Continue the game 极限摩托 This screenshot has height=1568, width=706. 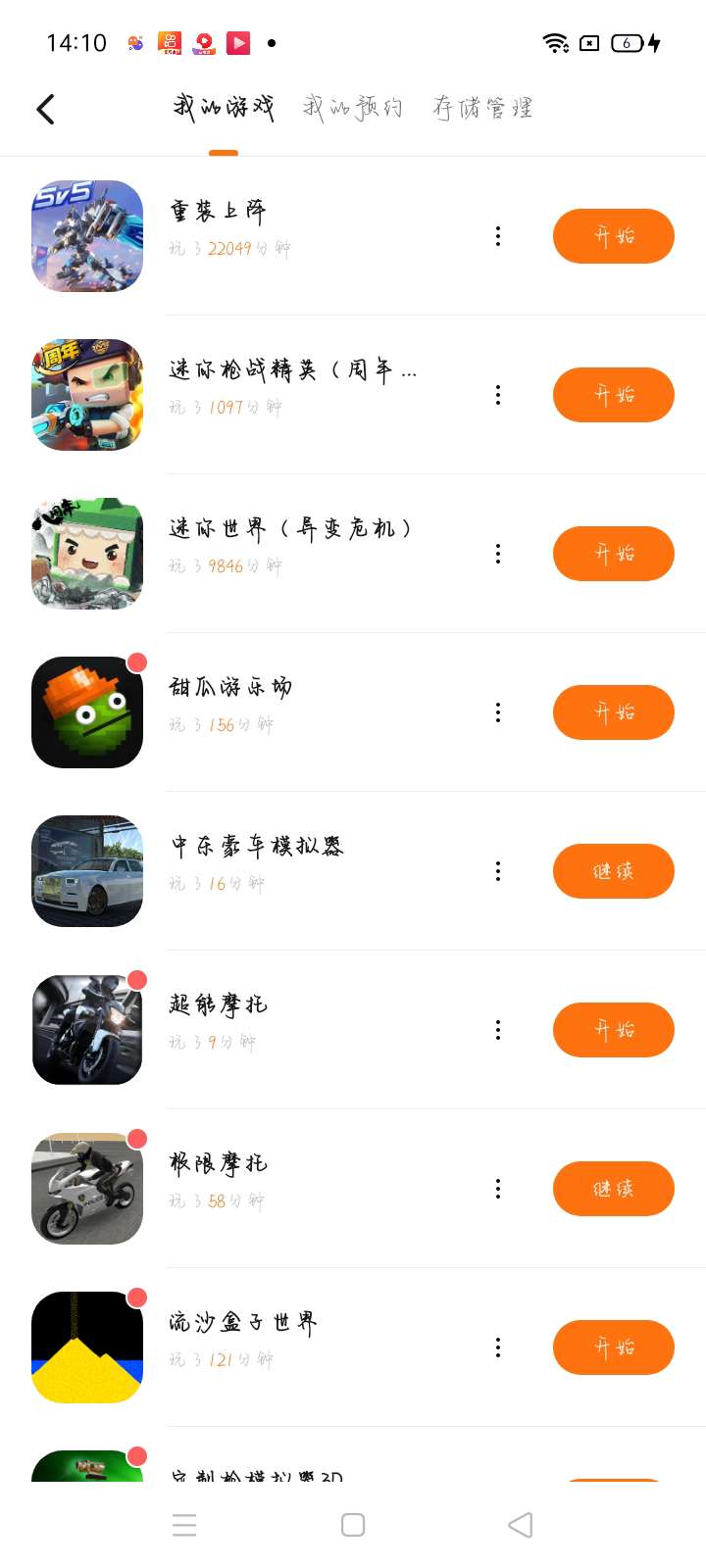(x=613, y=1189)
